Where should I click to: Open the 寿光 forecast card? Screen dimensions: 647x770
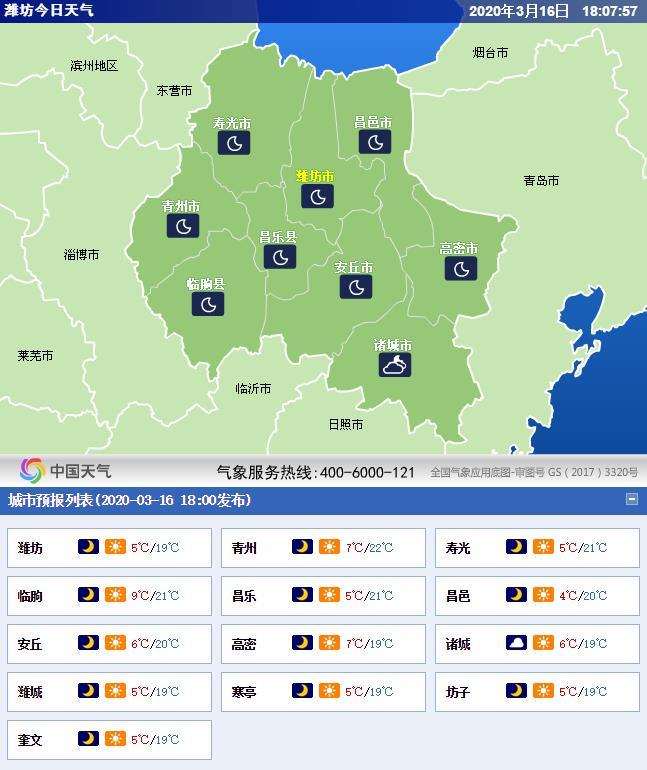tap(537, 547)
